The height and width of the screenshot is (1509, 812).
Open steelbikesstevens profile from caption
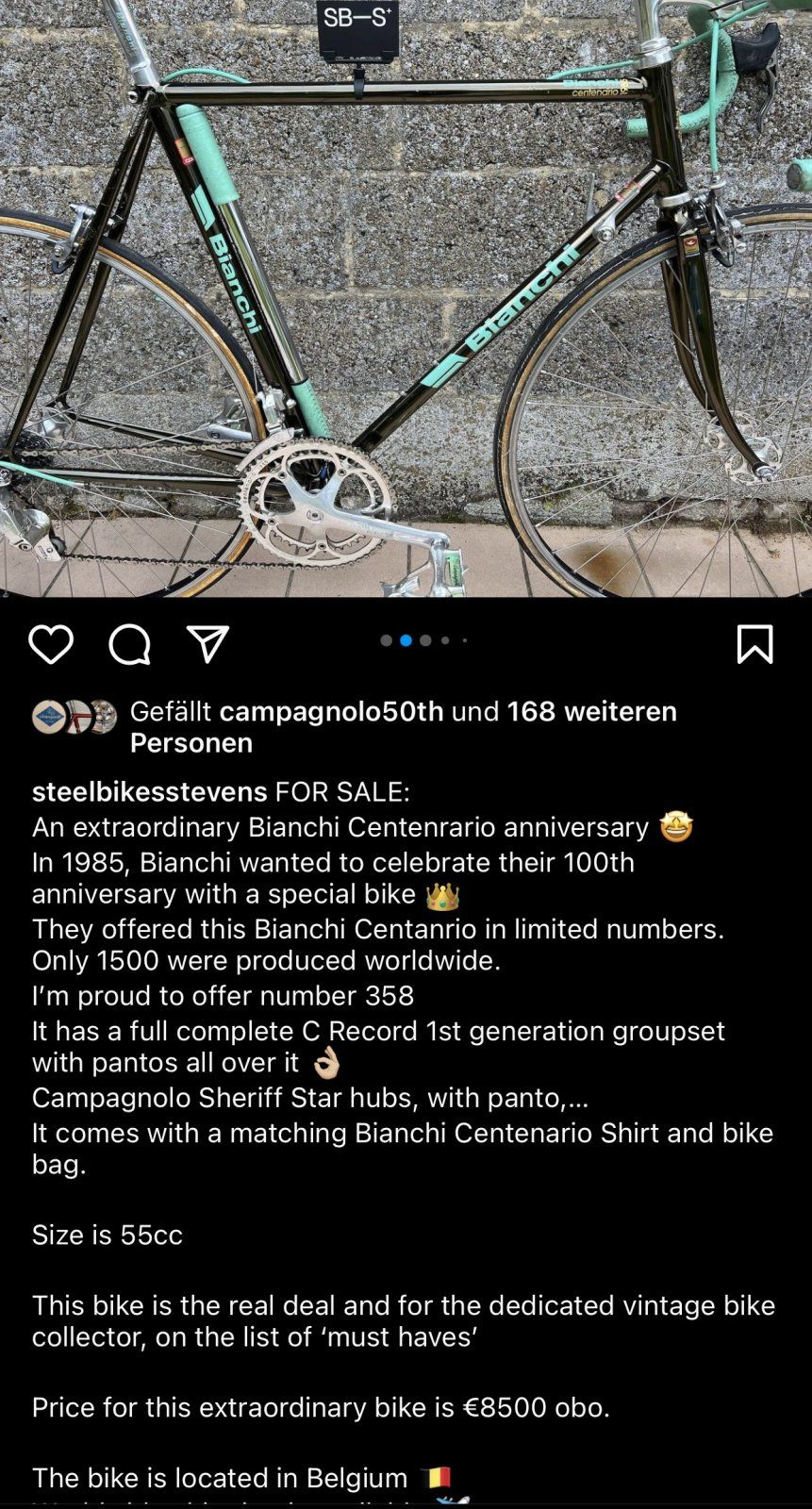click(x=149, y=791)
